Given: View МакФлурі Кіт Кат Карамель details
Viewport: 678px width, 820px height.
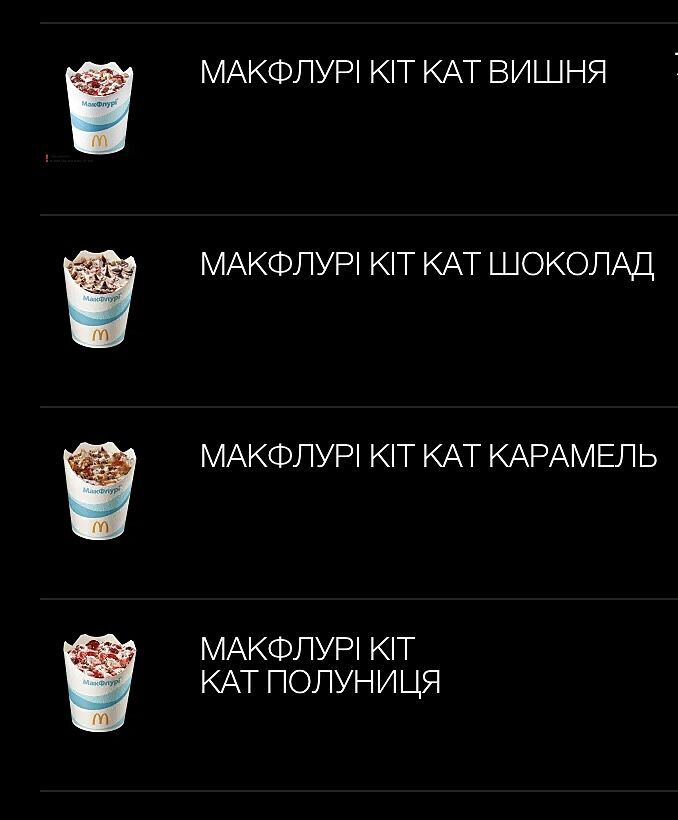Looking at the screenshot, I should coord(428,457).
